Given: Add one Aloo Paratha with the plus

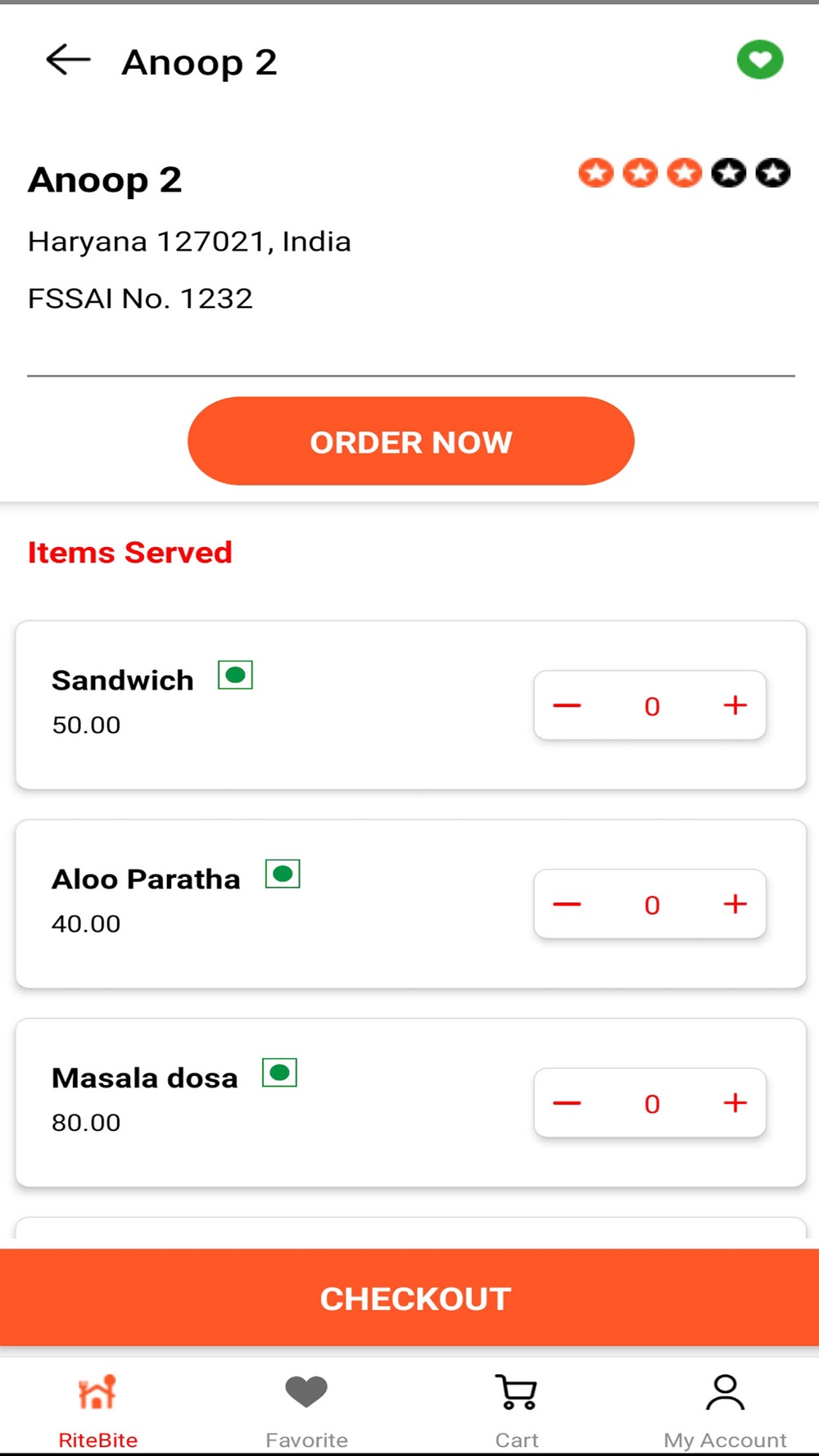Looking at the screenshot, I should pyautogui.click(x=735, y=904).
